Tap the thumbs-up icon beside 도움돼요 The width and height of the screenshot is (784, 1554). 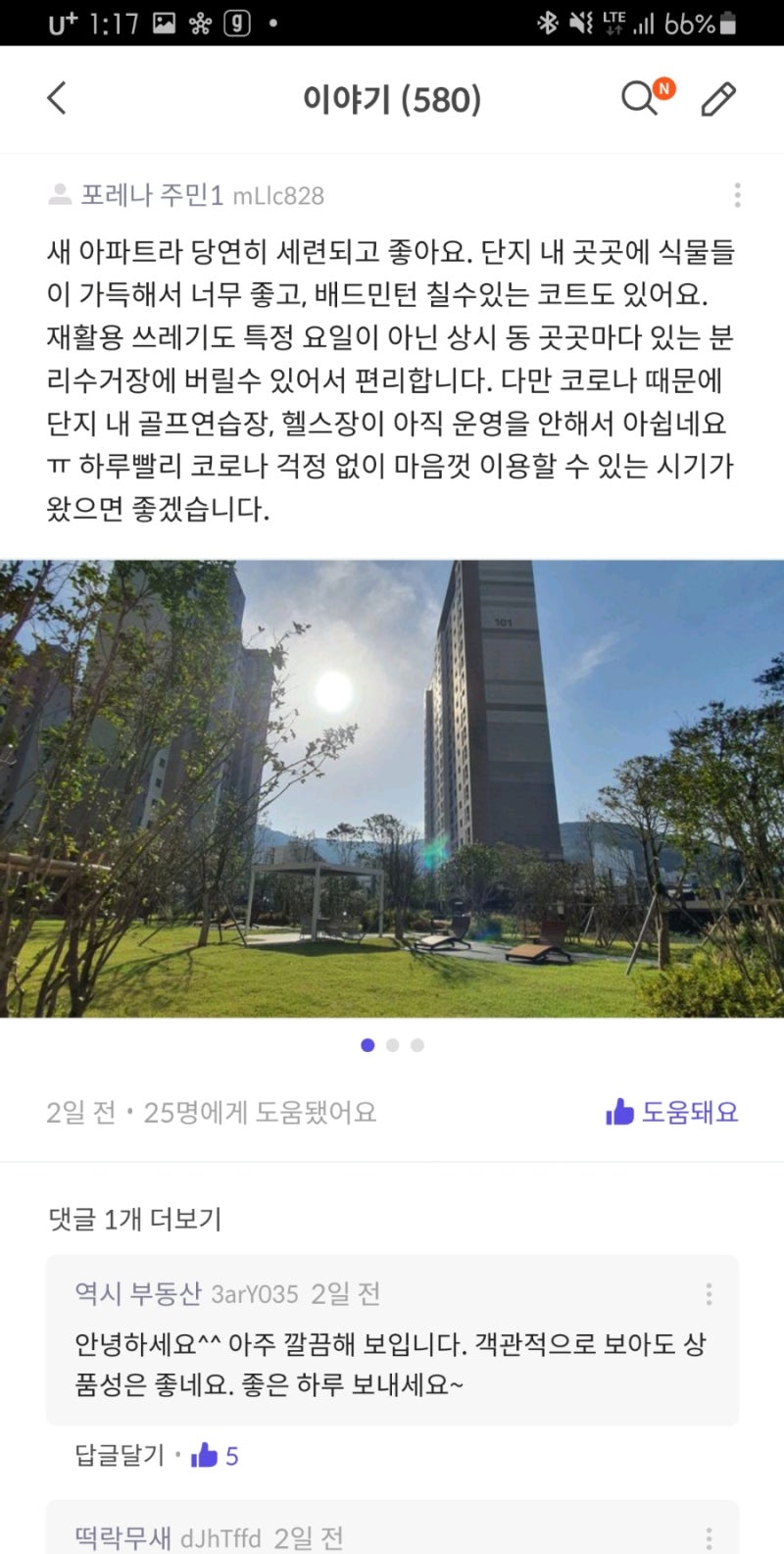pyautogui.click(x=619, y=1112)
